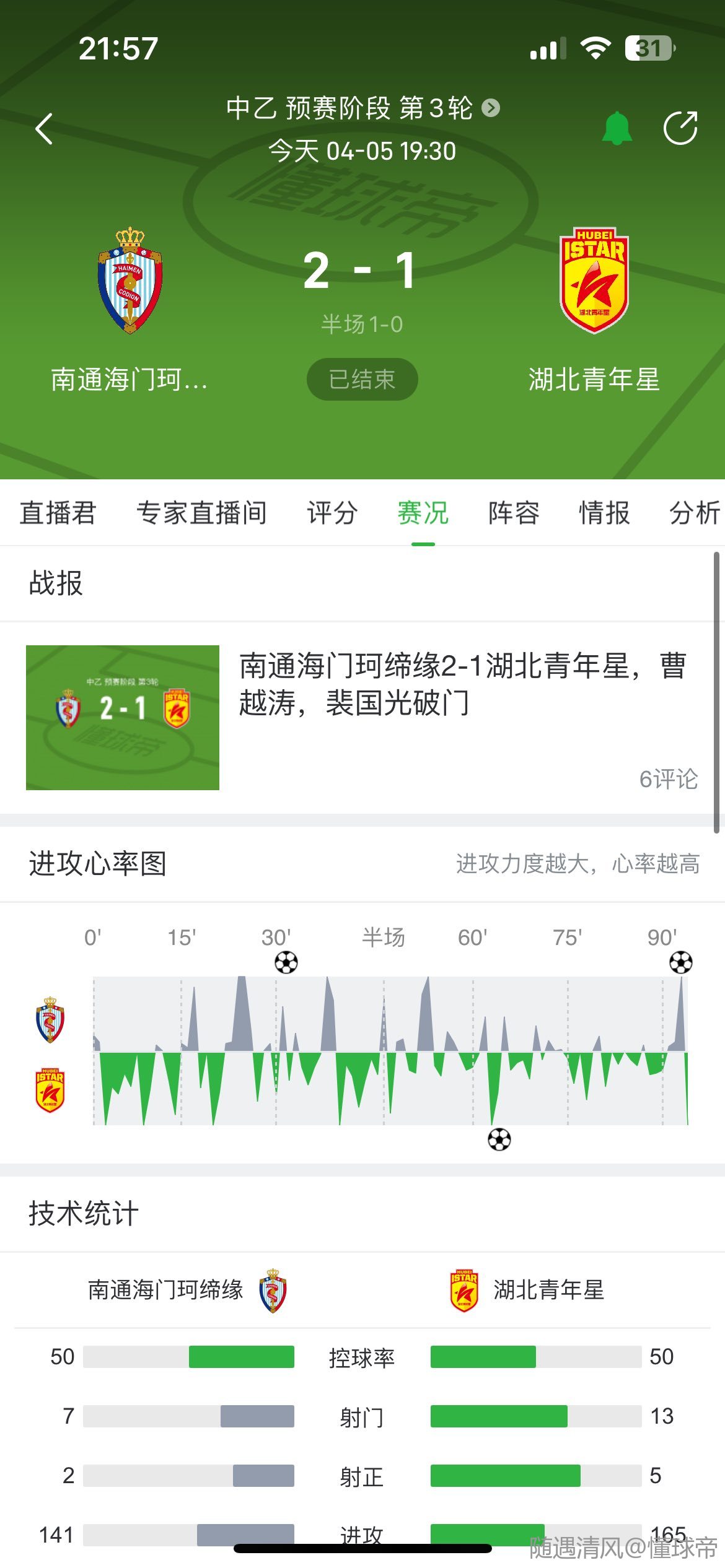725x1568 pixels.
Task: Switch to the 直播君 tab
Action: [x=58, y=513]
